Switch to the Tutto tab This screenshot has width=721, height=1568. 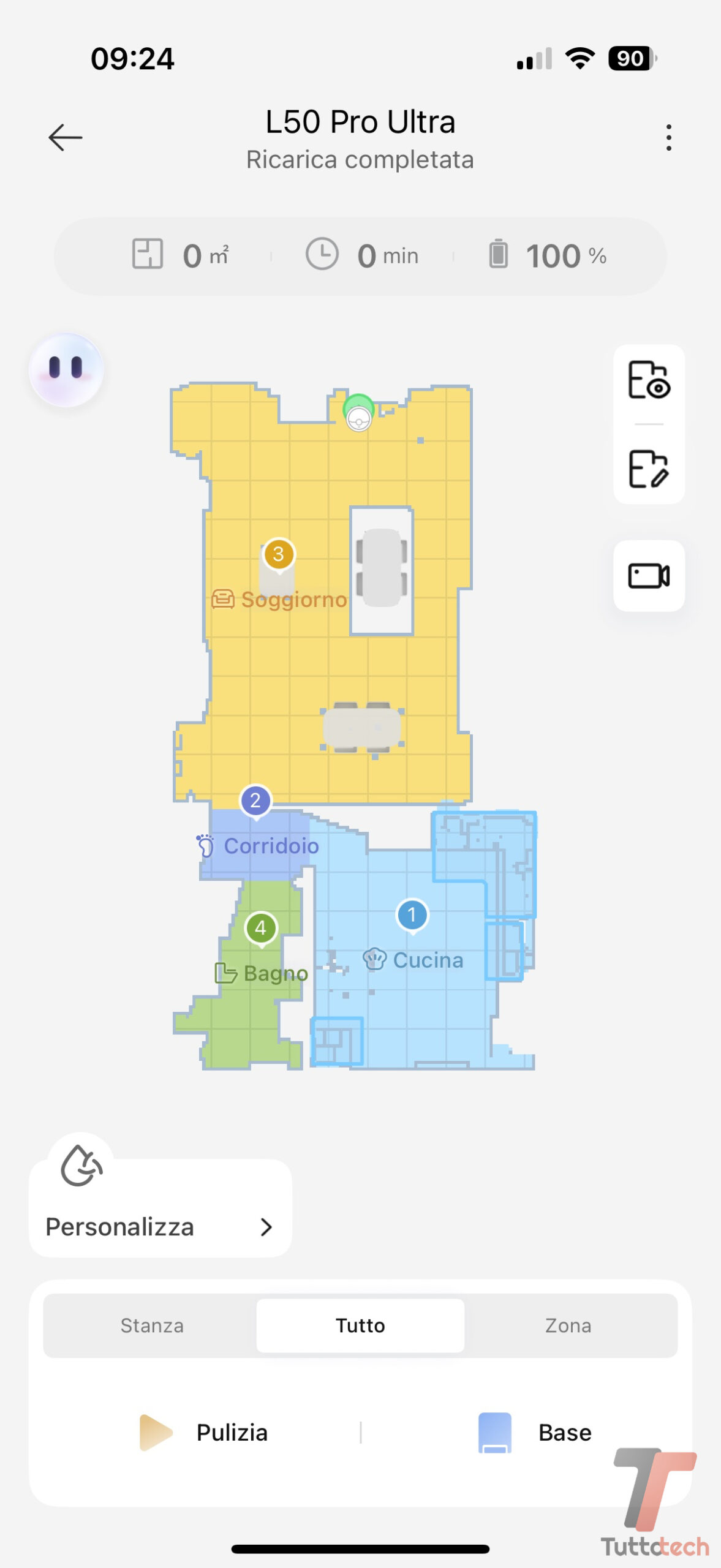[x=360, y=1325]
